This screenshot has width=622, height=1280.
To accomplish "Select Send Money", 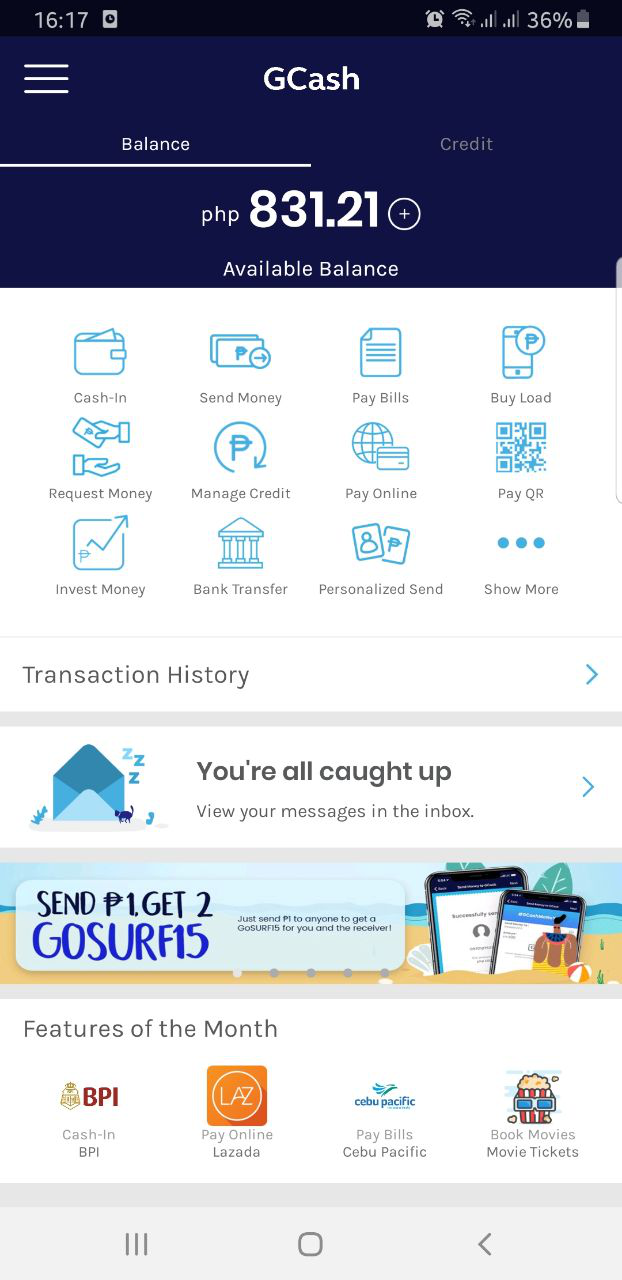I will click(x=241, y=366).
